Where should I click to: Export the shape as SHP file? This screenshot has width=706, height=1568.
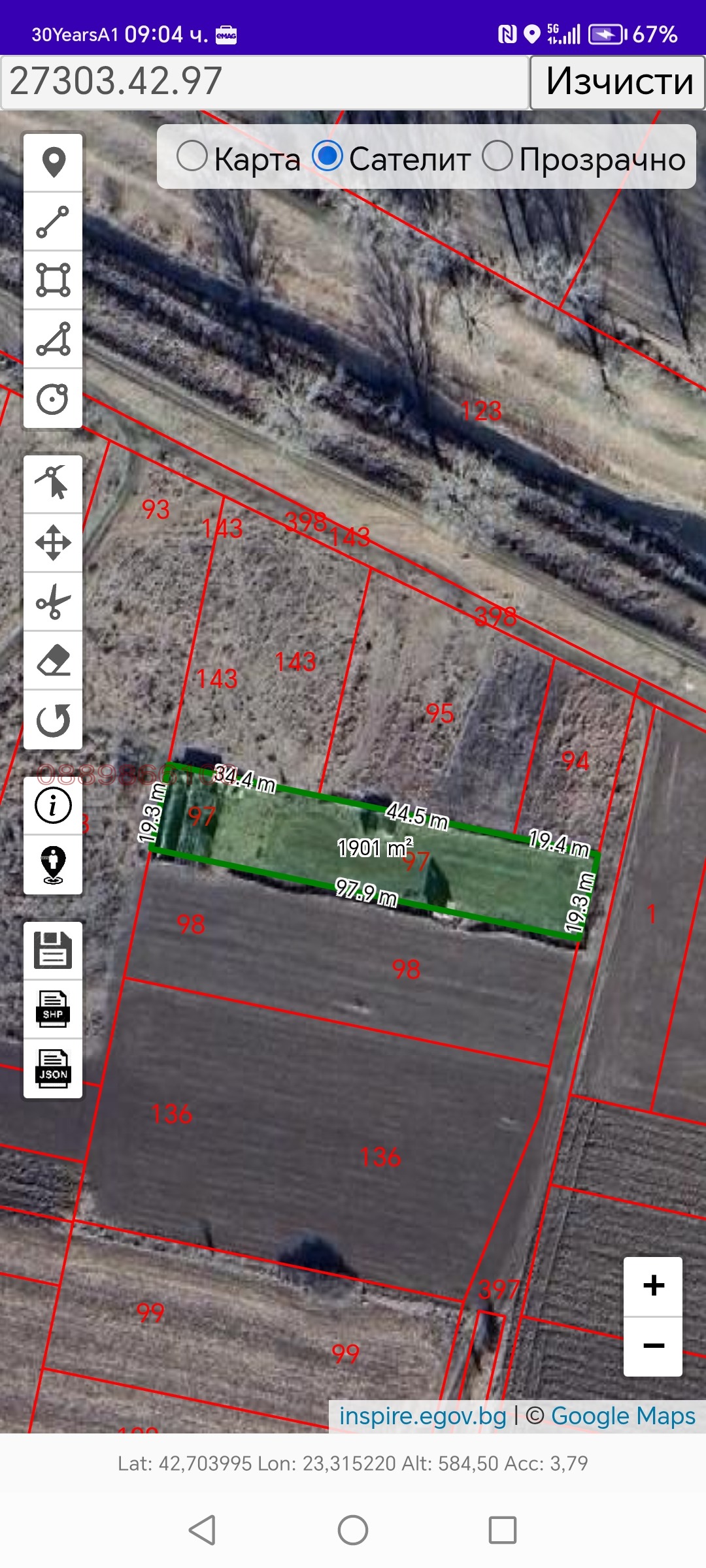[x=53, y=1009]
